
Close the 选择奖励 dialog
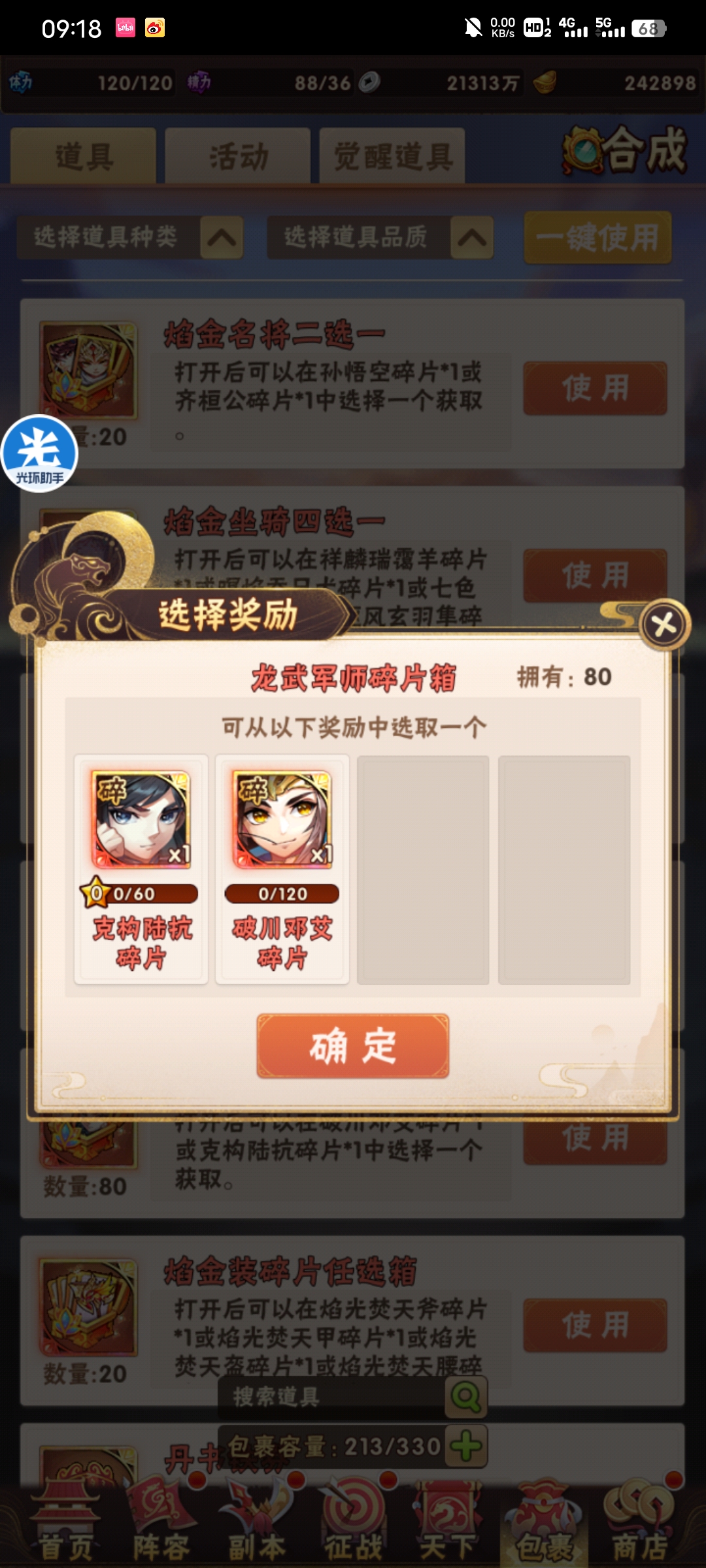click(x=664, y=625)
